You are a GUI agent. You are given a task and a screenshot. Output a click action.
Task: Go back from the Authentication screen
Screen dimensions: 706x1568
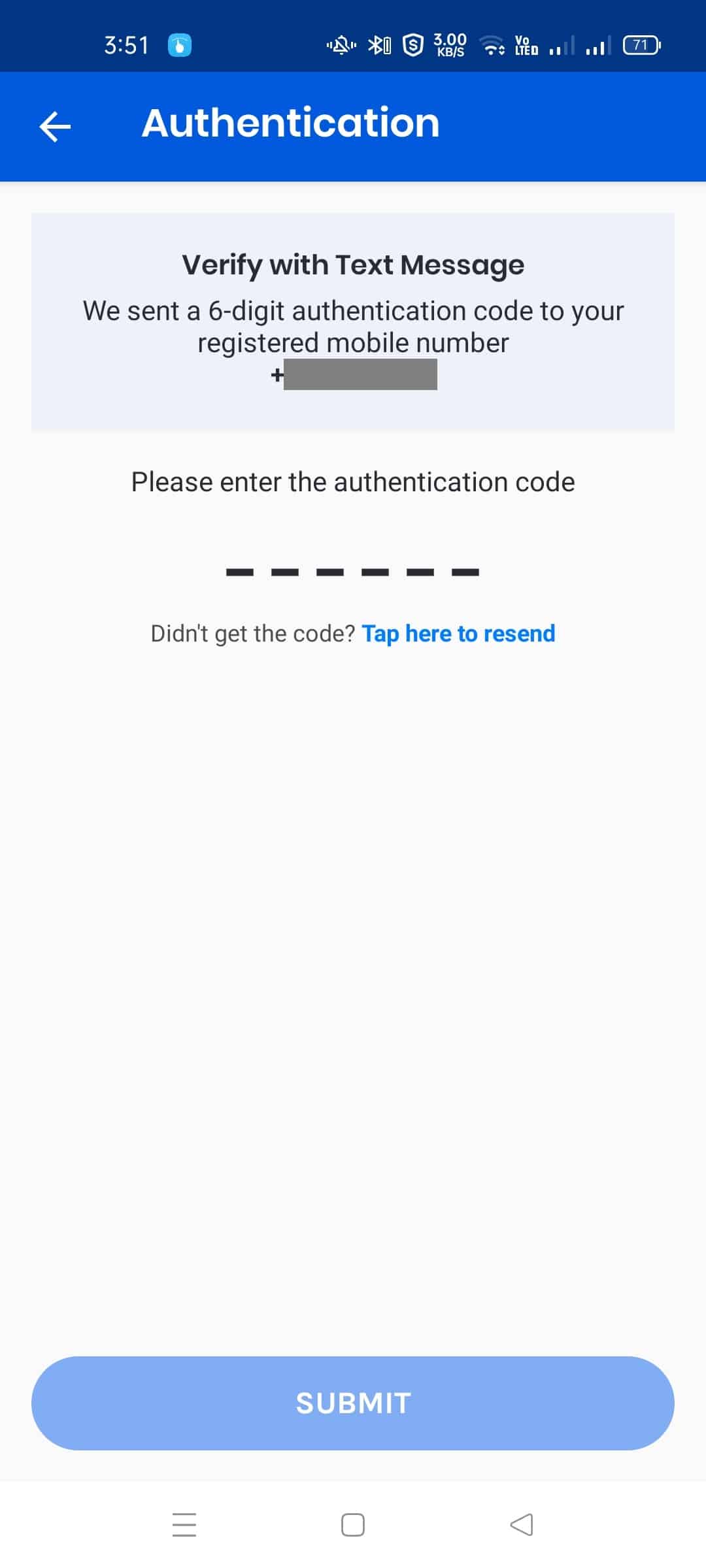click(x=55, y=125)
